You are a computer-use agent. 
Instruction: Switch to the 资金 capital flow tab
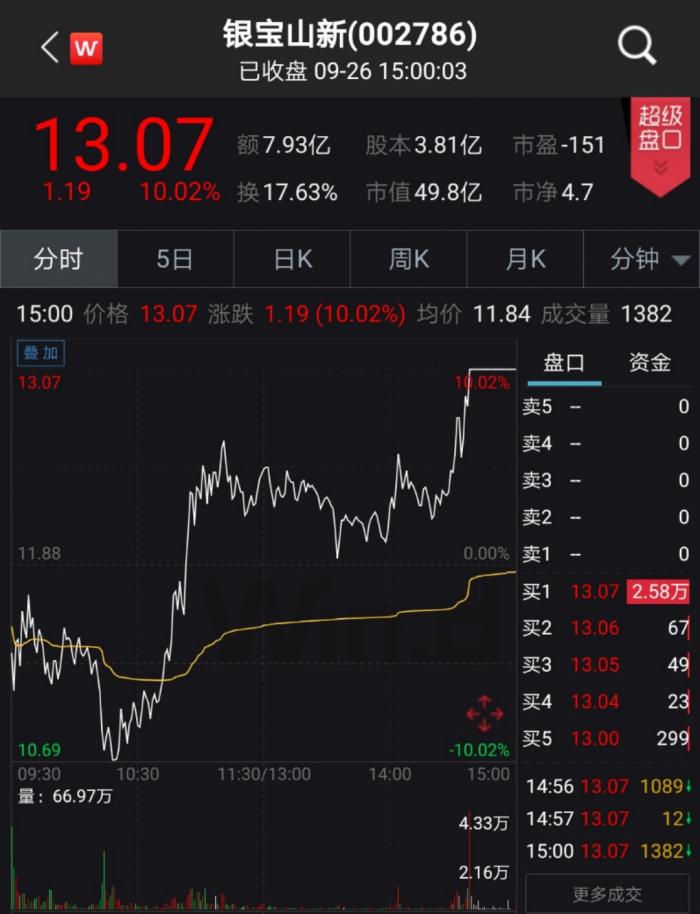[x=649, y=363]
